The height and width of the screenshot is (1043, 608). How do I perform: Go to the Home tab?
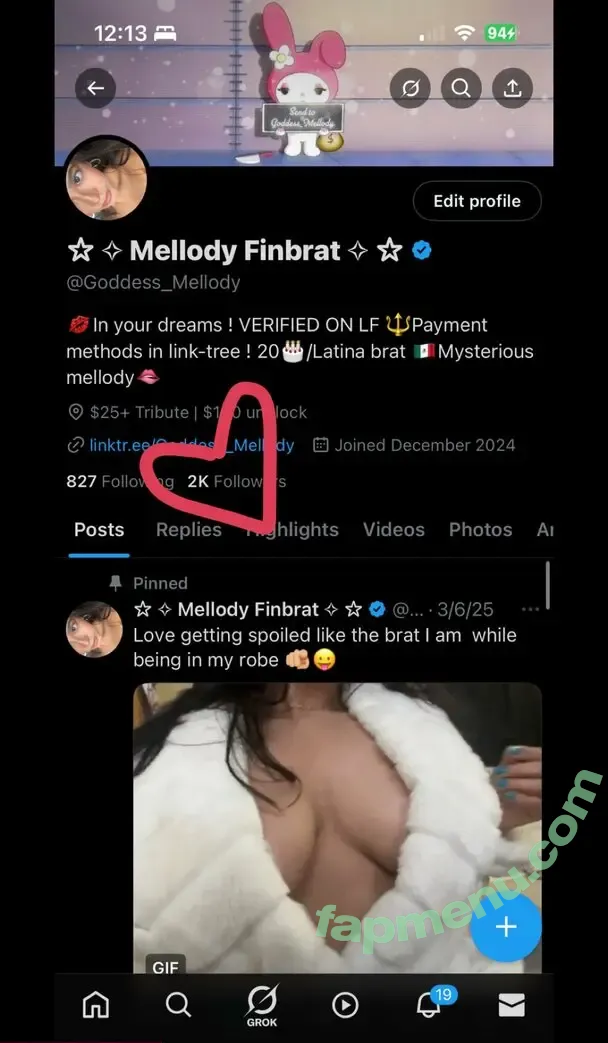pos(96,1004)
